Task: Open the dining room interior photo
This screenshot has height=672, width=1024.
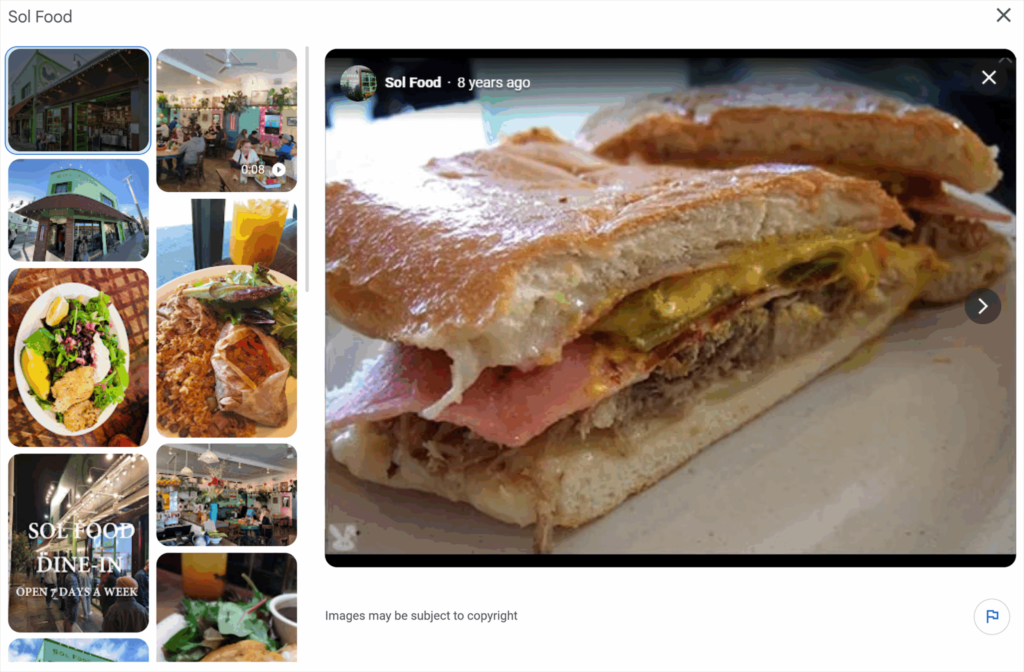Action: pos(226,494)
